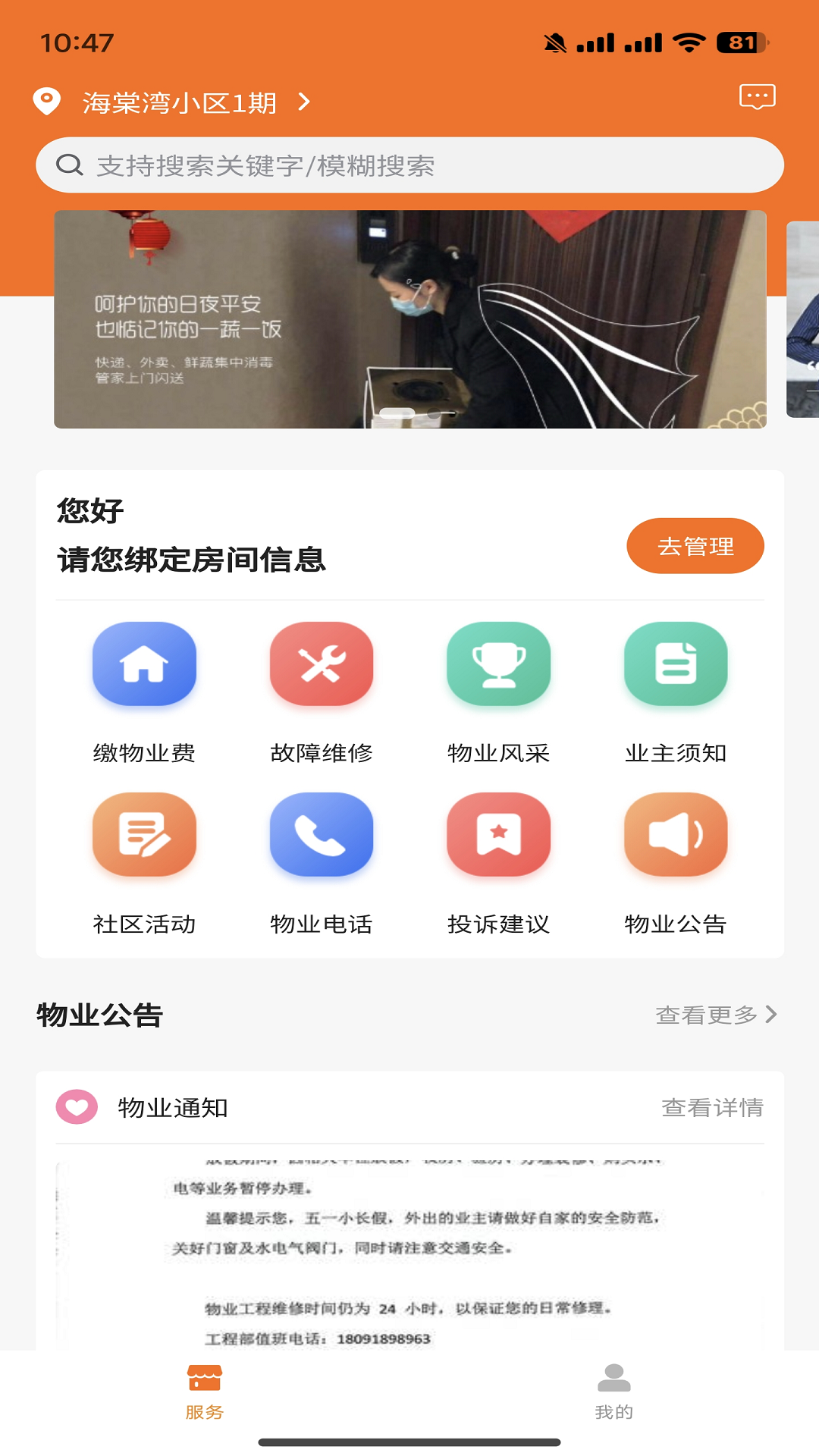The image size is (819, 1456).
Task: Open 查看详情 for the property notice
Action: click(714, 1108)
